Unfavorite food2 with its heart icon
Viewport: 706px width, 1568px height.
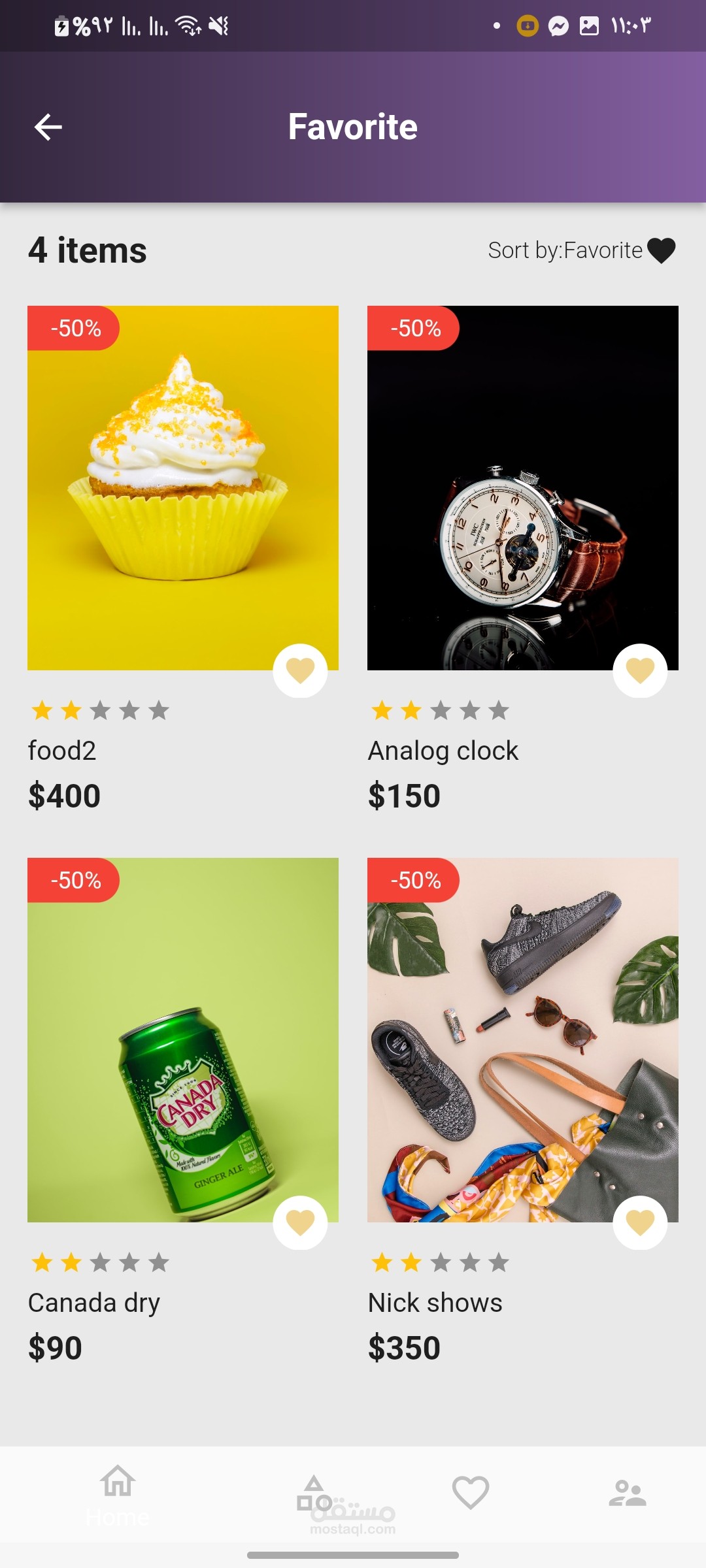(300, 671)
